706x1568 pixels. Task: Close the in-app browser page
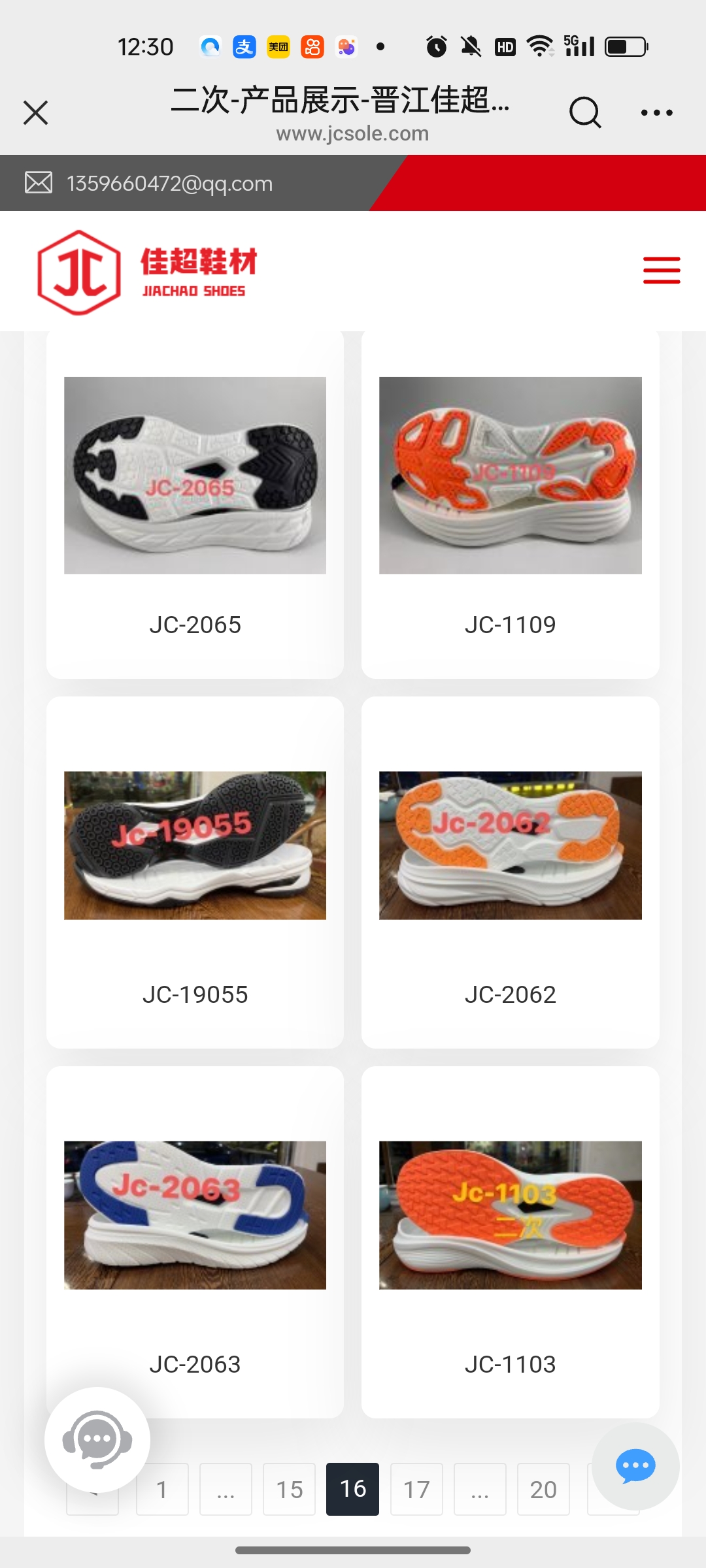coord(36,112)
